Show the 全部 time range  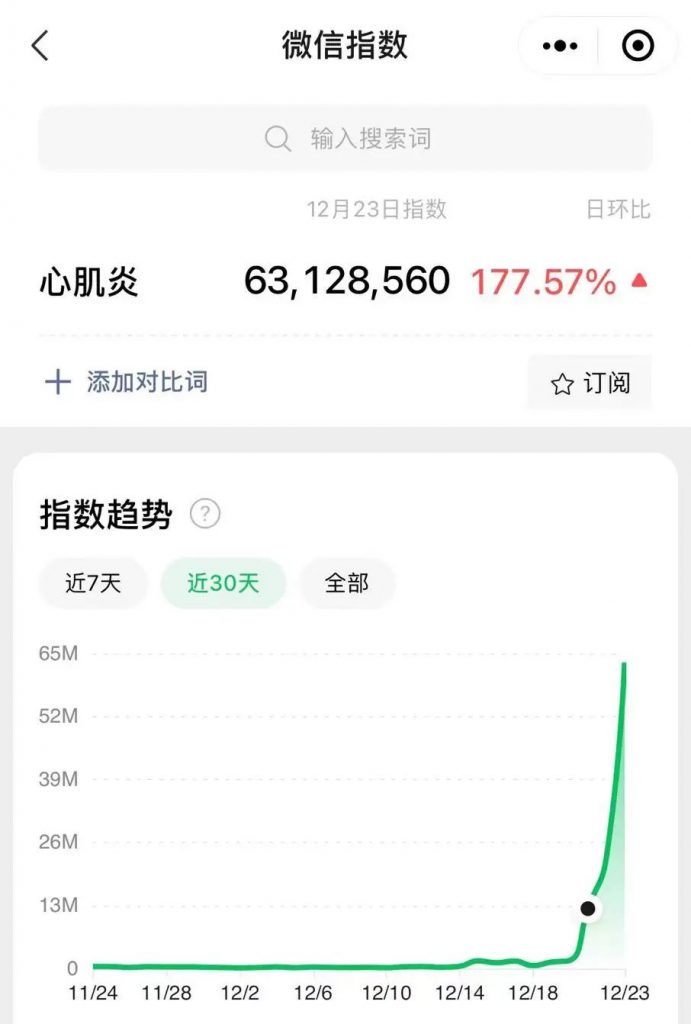pos(347,583)
